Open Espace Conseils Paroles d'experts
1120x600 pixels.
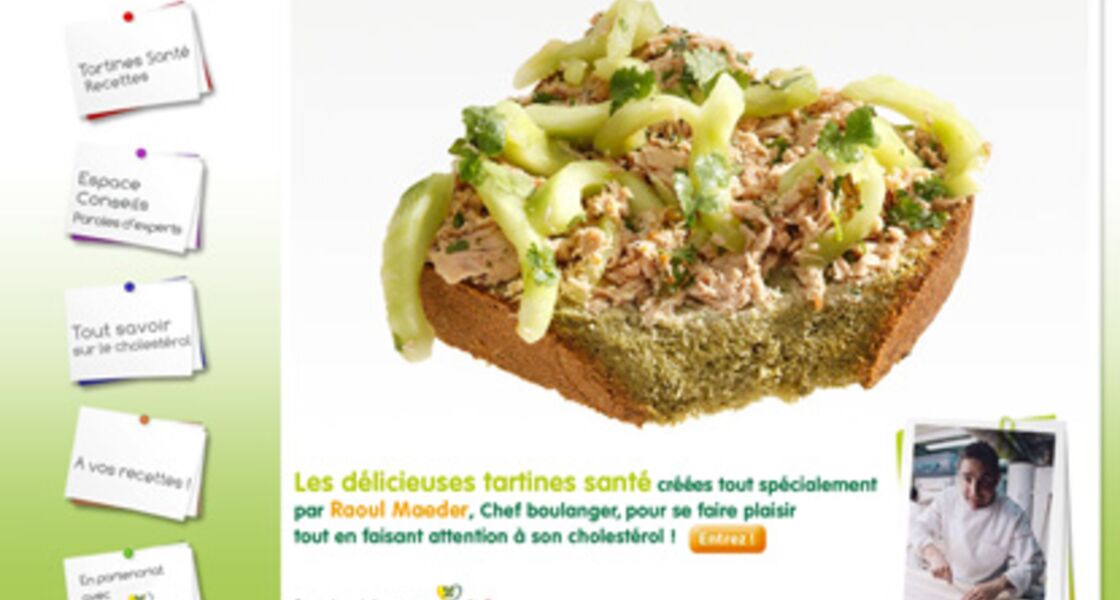coord(135,202)
